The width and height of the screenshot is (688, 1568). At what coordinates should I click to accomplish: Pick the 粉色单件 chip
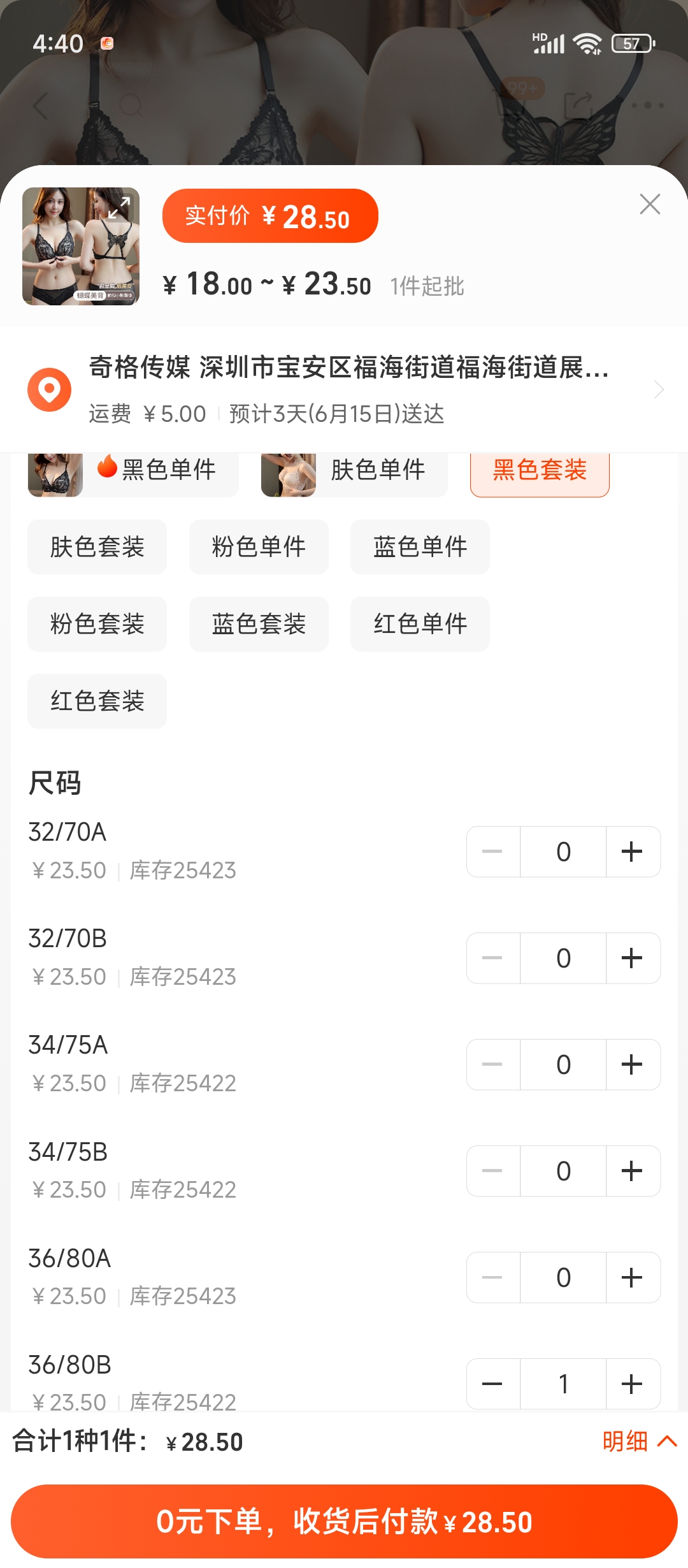coord(259,547)
